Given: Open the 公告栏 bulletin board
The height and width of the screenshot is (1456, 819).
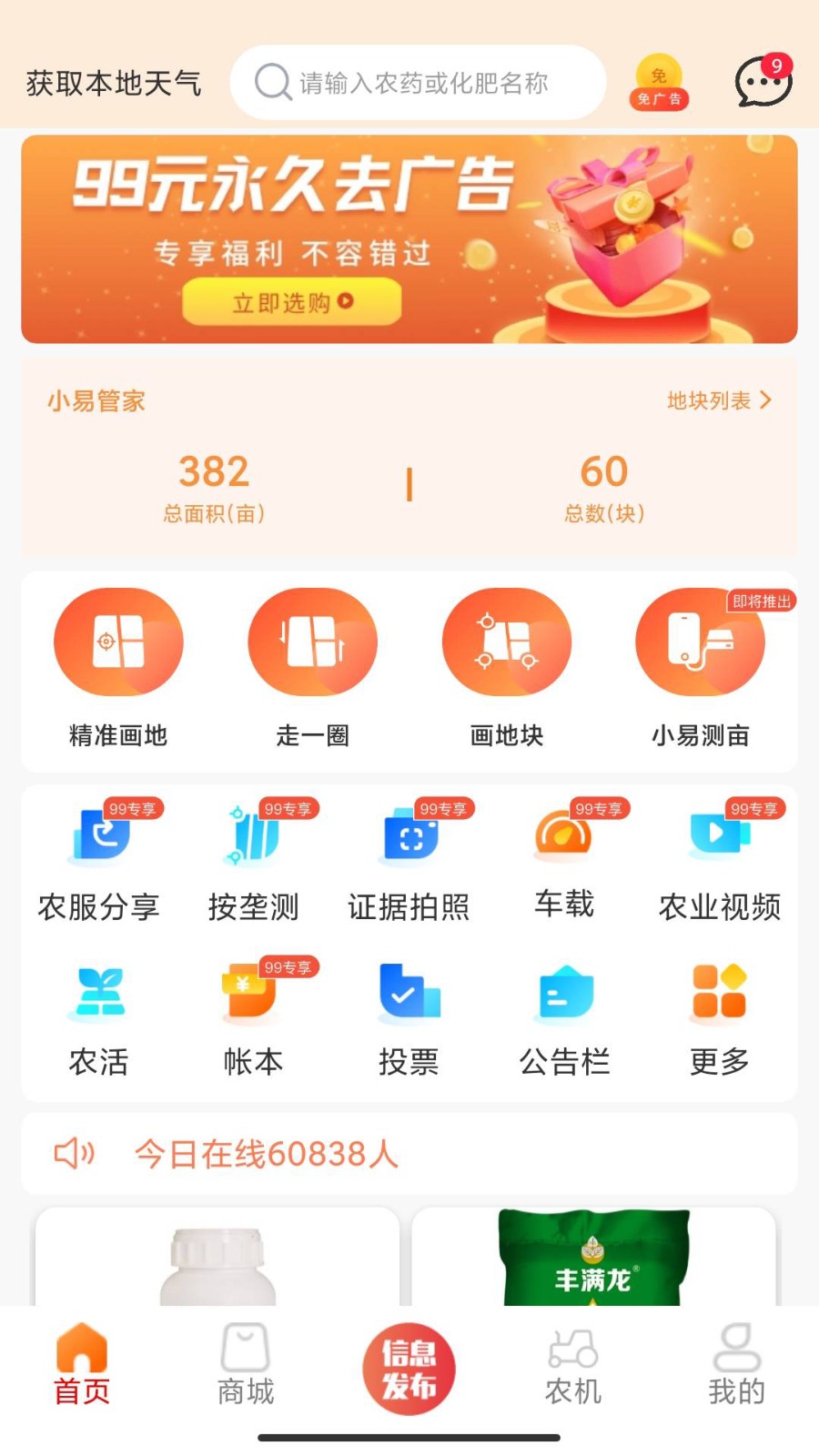Looking at the screenshot, I should point(564,995).
